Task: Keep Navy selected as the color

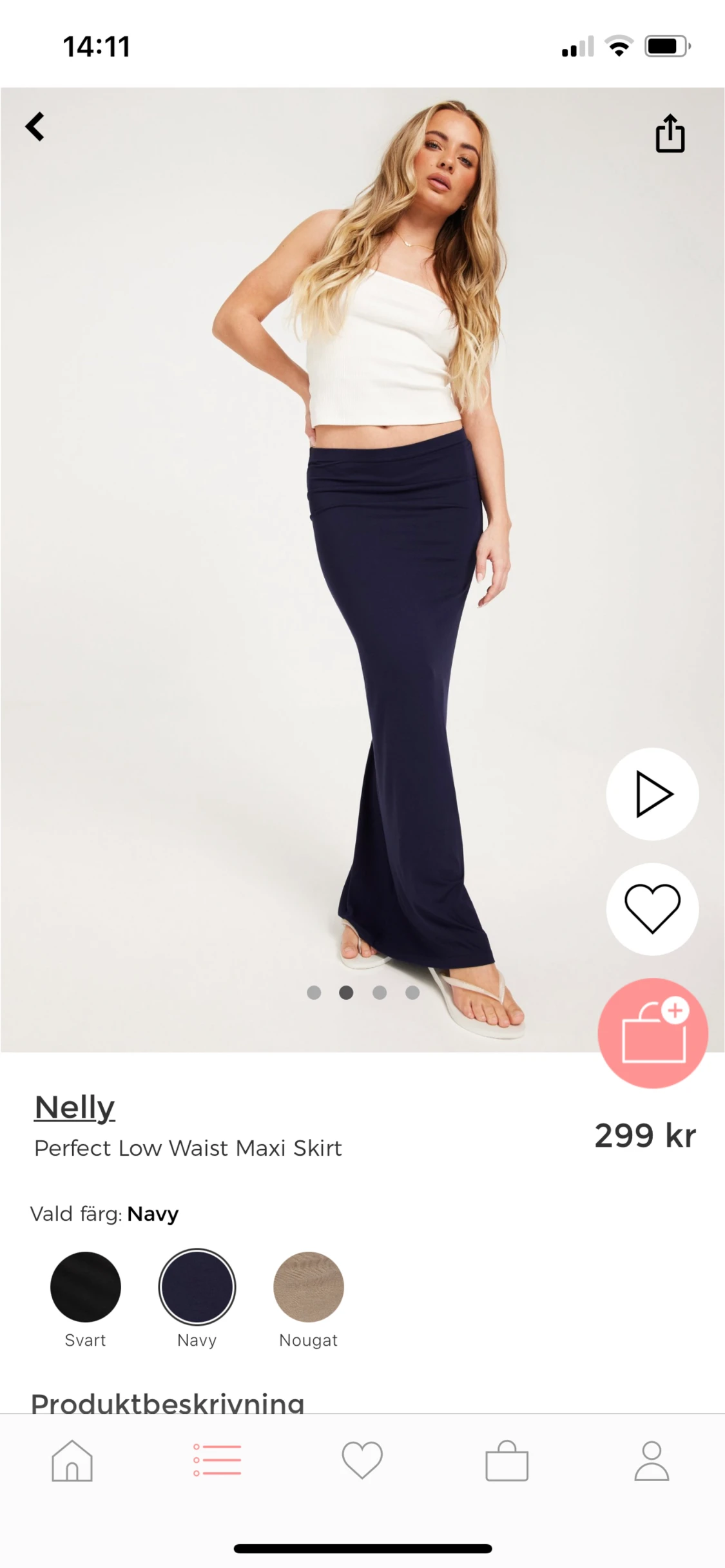Action: [197, 1287]
